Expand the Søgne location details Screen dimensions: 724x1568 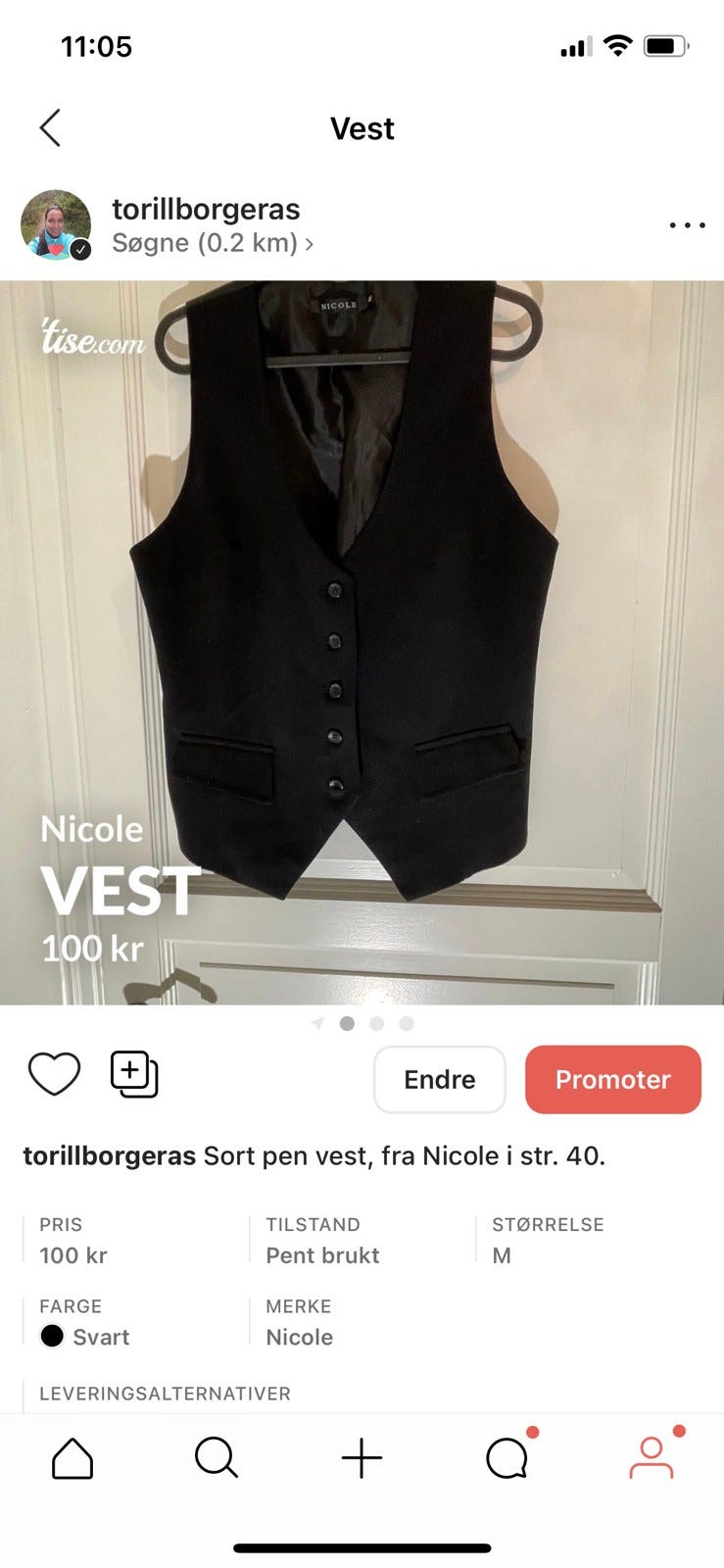(211, 243)
